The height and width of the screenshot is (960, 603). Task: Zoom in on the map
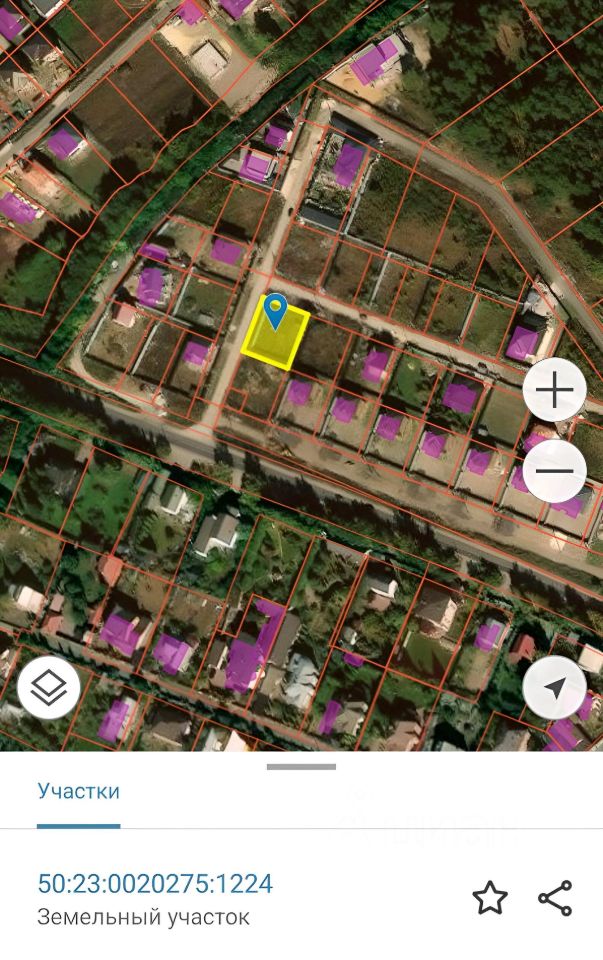(x=554, y=390)
